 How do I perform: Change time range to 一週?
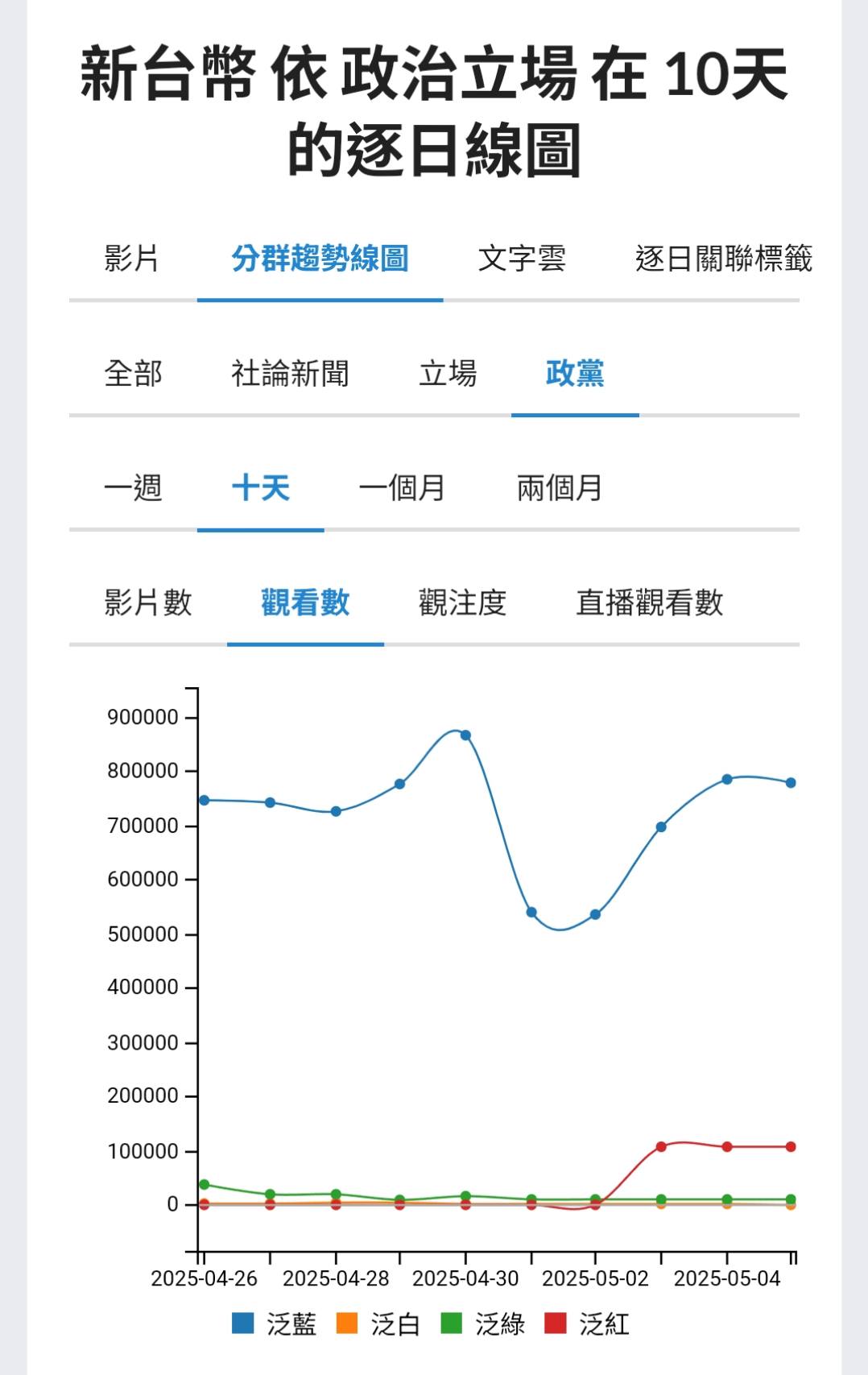[133, 488]
